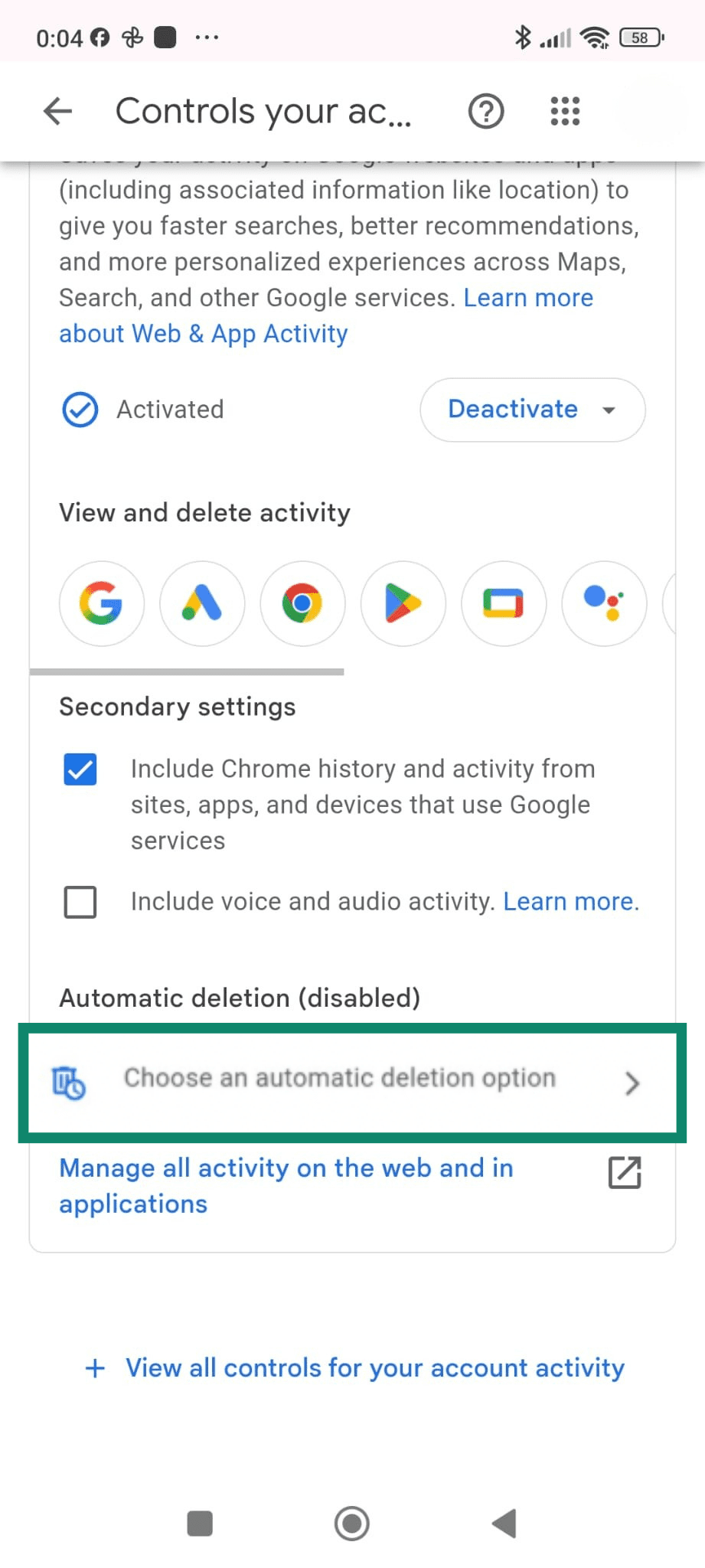This screenshot has height=1568, width=705.
Task: Click the Activated status check icon
Action: pos(80,410)
